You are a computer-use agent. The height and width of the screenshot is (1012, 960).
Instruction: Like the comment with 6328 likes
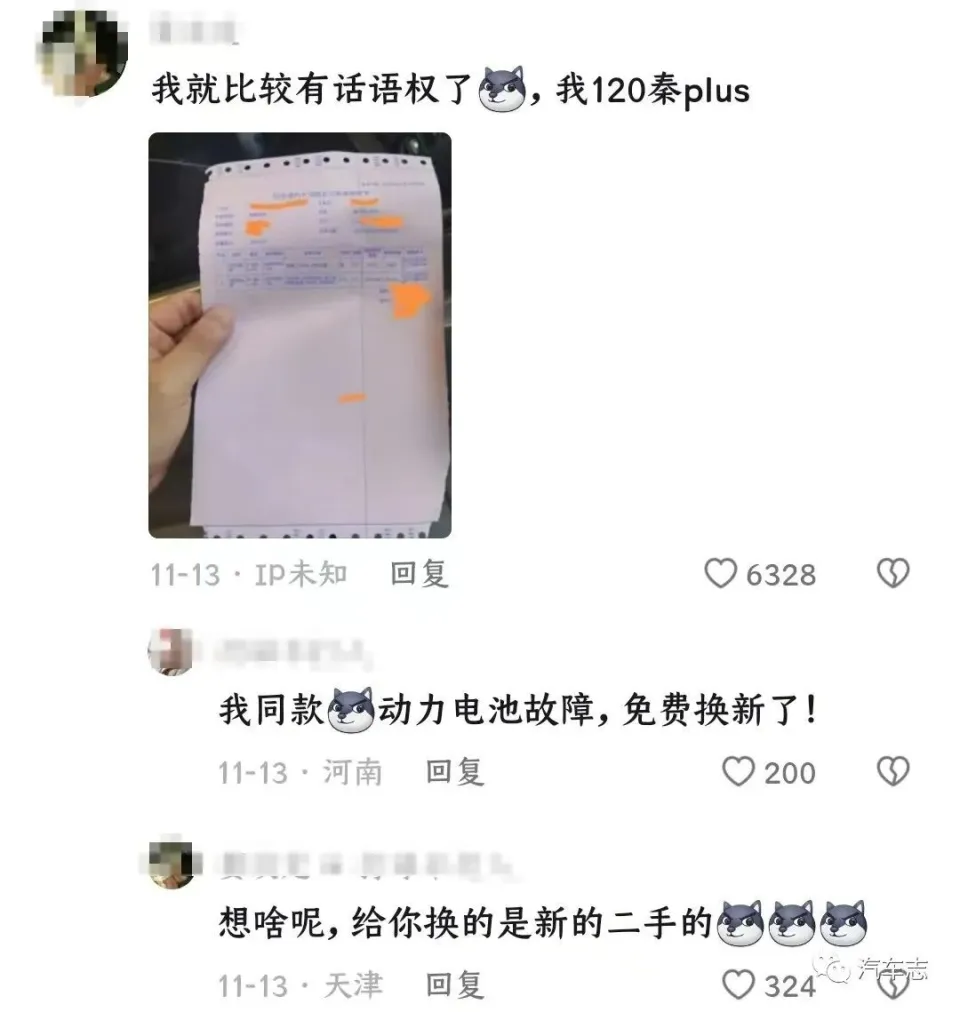pos(721,574)
